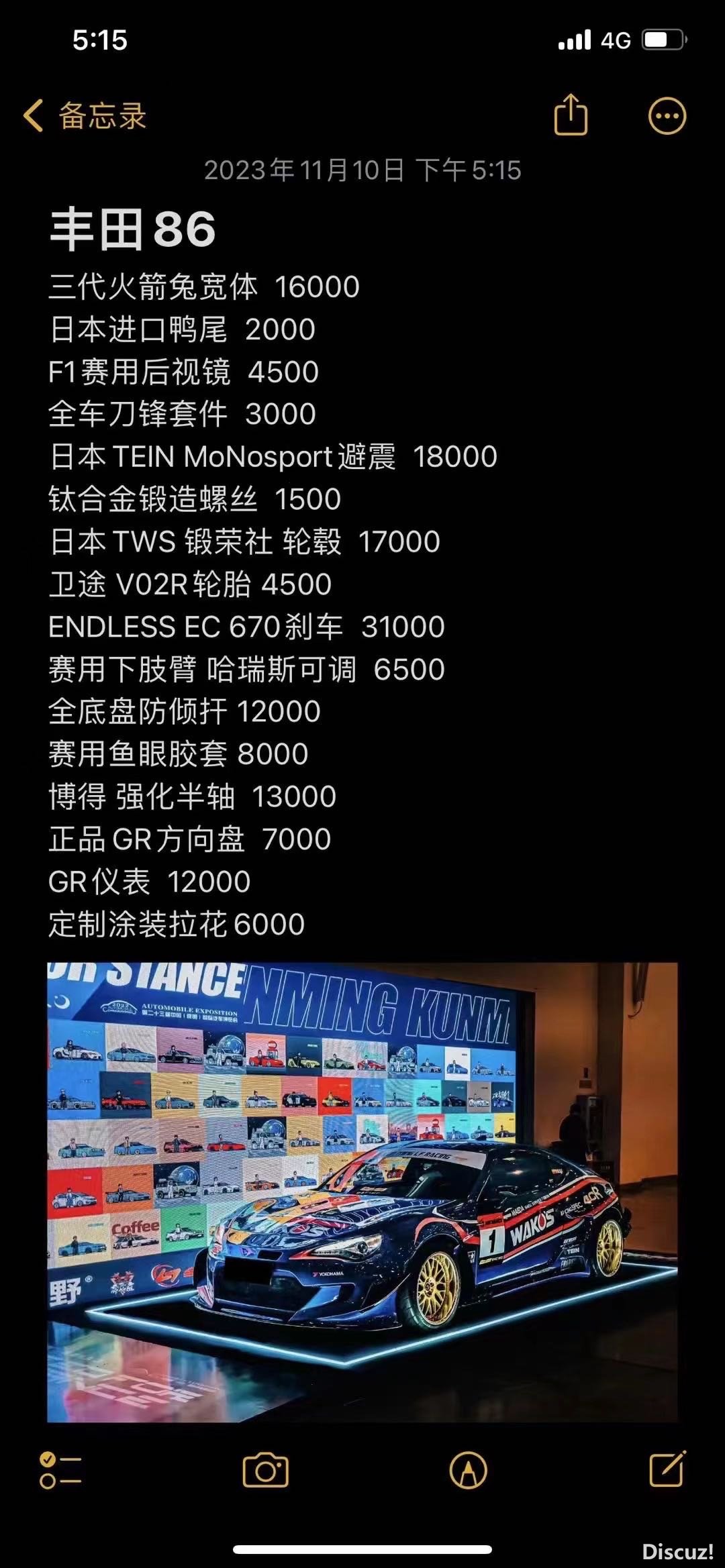Open the markup pen tool
This screenshot has width=725, height=1568.
point(468,1471)
